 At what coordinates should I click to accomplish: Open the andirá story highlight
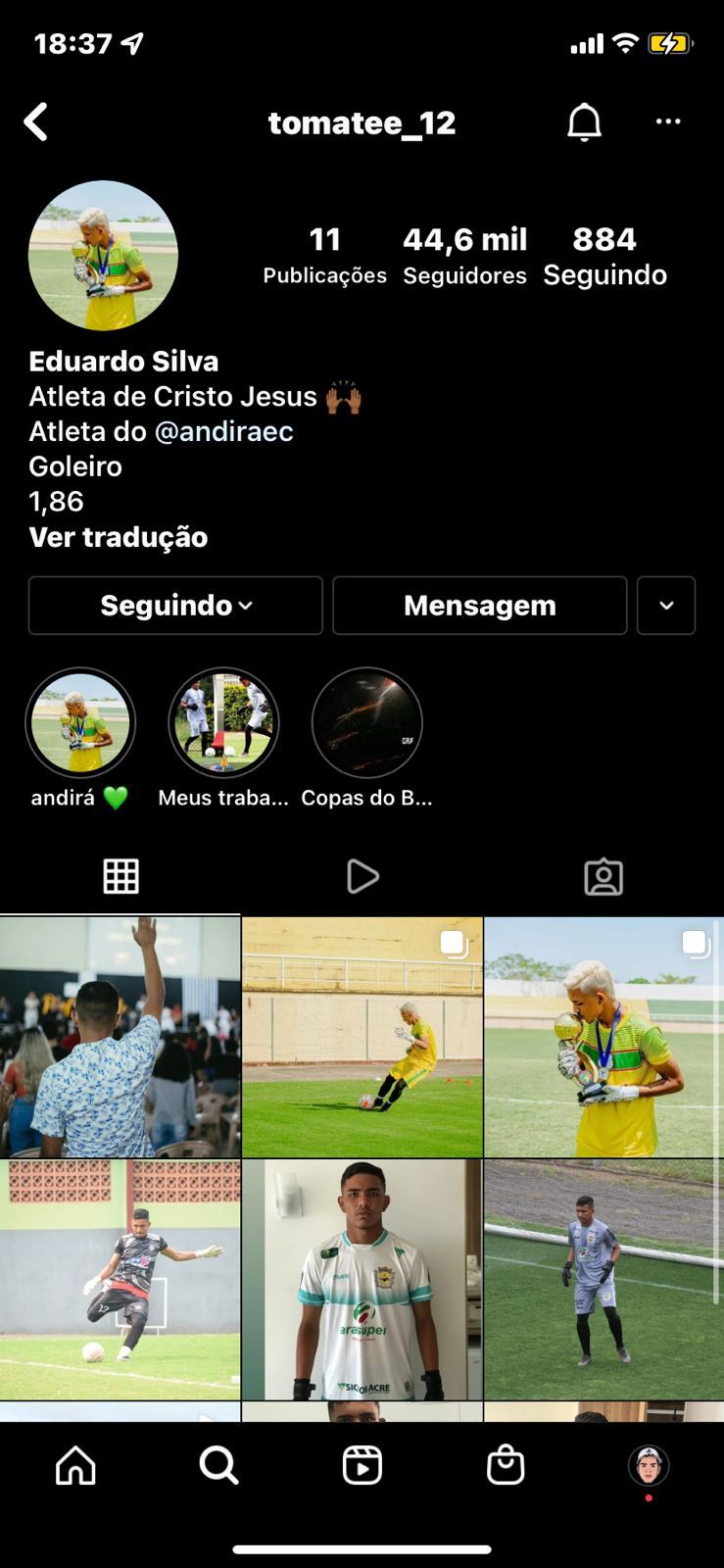pos(80,723)
